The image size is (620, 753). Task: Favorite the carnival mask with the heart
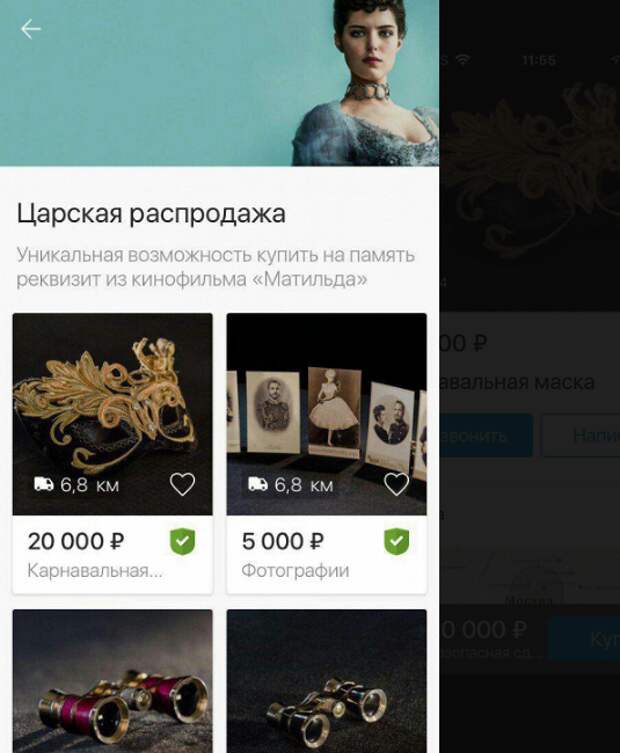tap(182, 485)
